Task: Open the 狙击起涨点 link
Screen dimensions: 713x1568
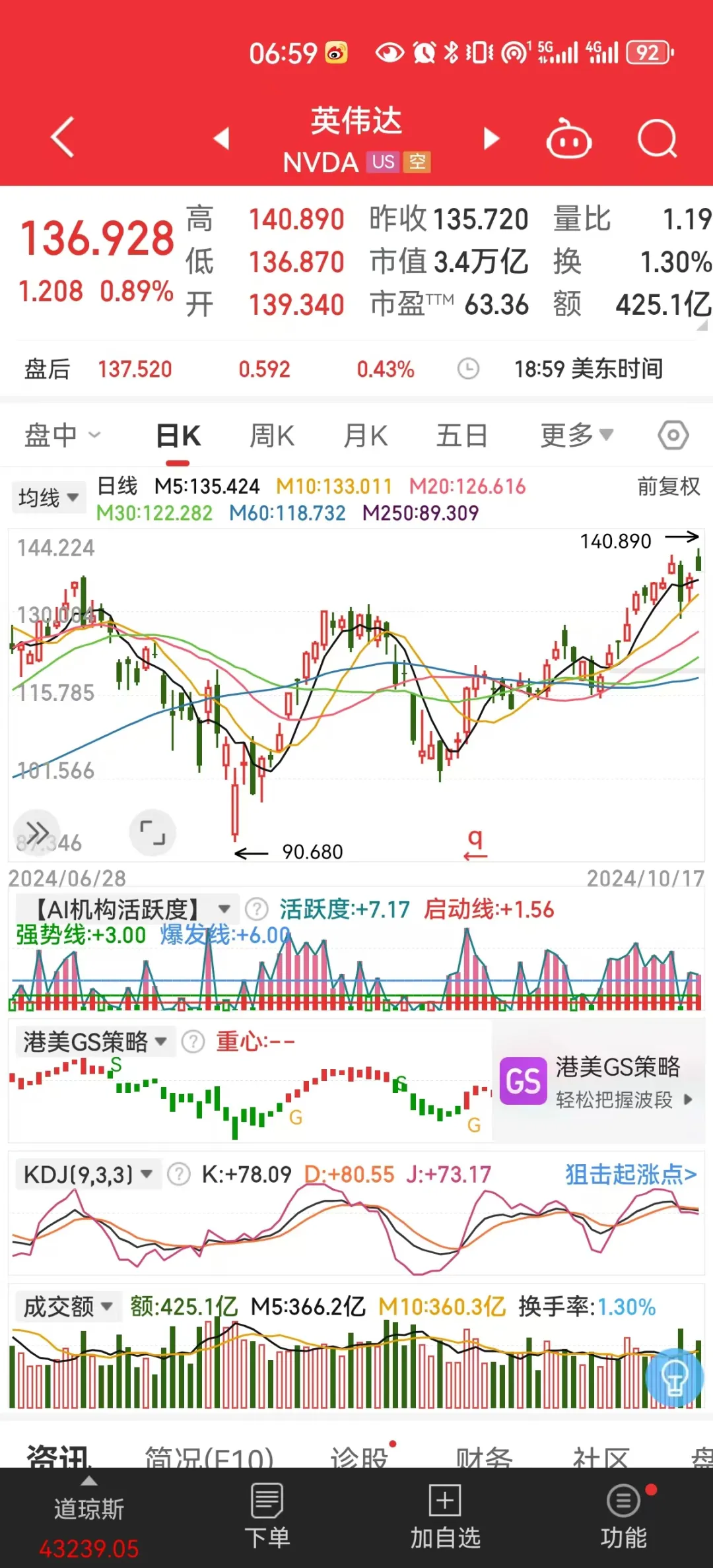Action: pyautogui.click(x=630, y=1175)
